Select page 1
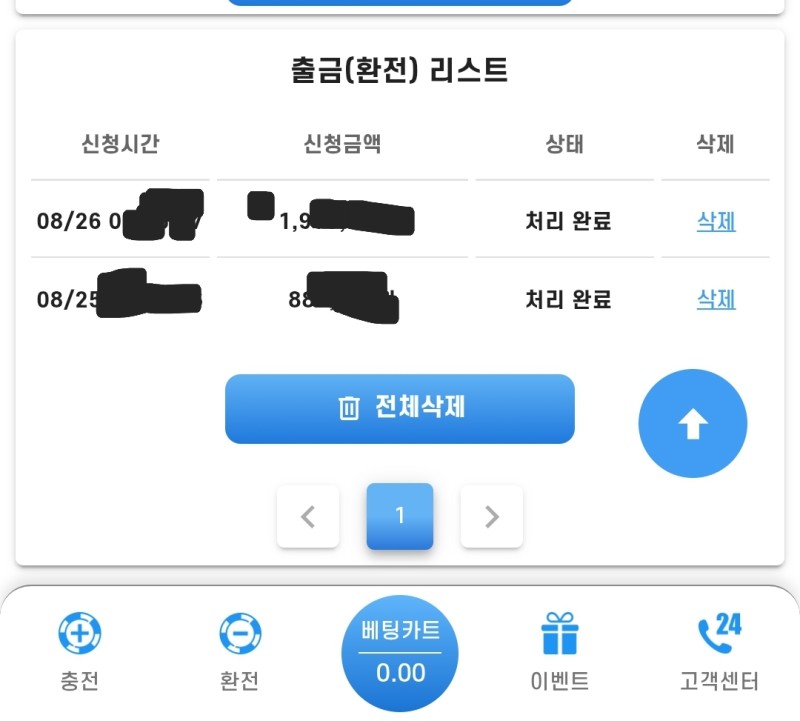Viewport: 800px width, 721px height. (400, 516)
